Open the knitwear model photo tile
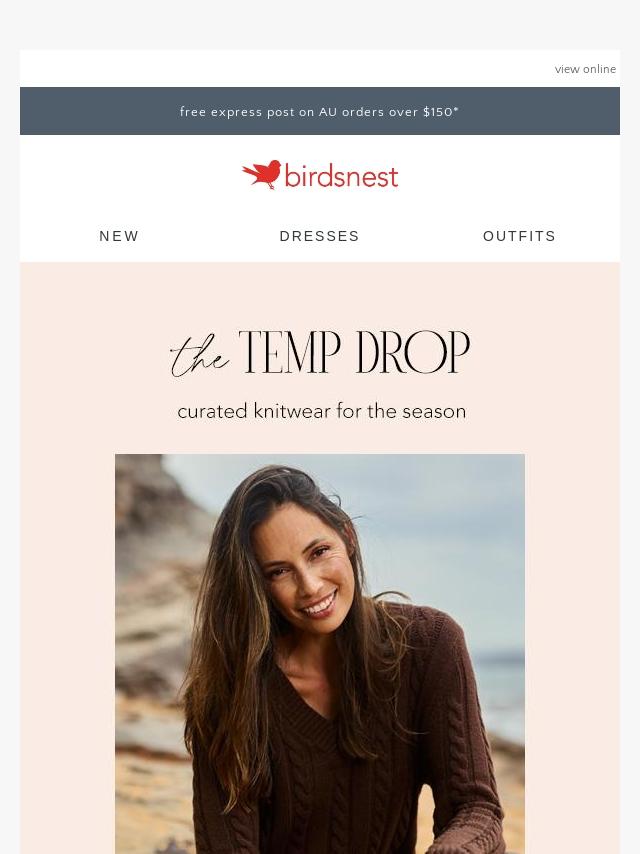 (x=319, y=653)
